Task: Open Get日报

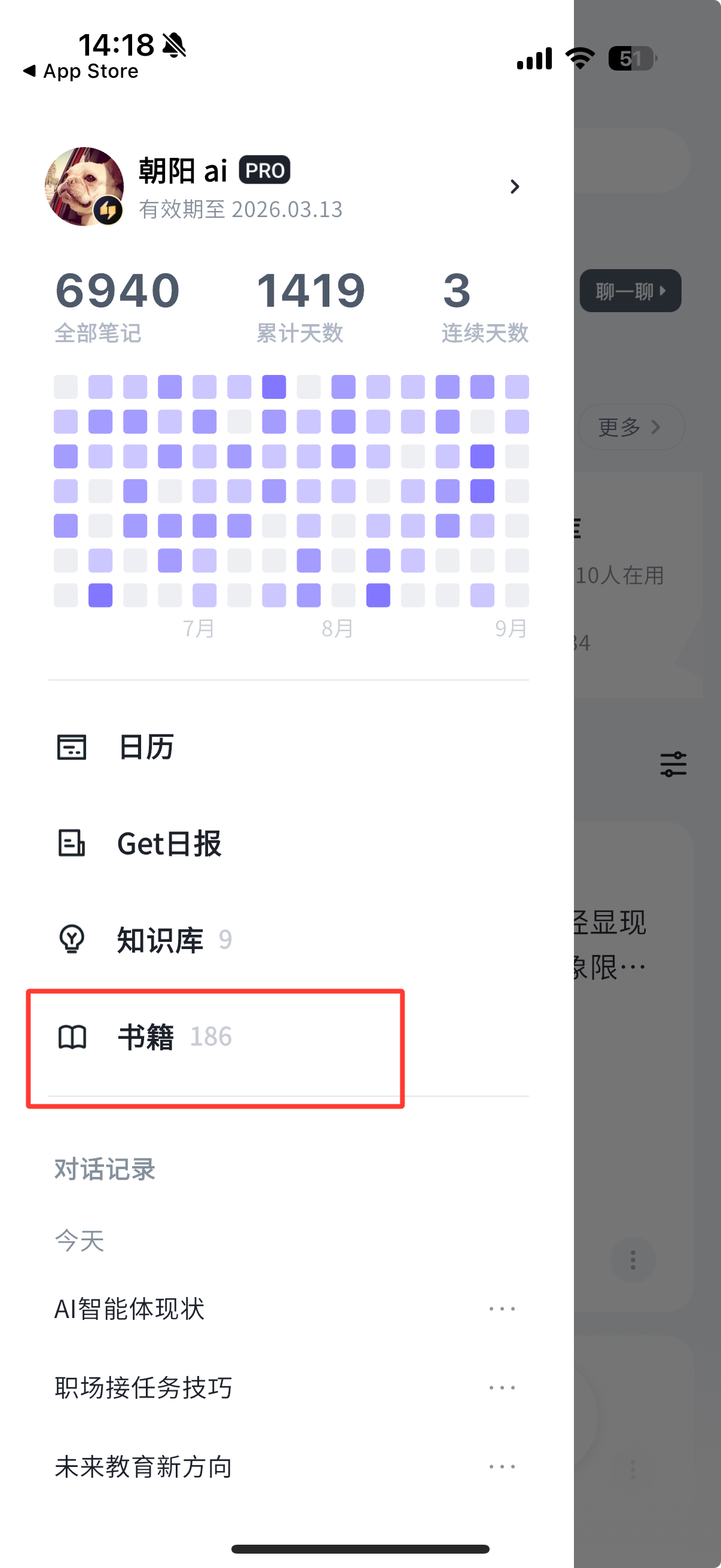Action: click(169, 844)
